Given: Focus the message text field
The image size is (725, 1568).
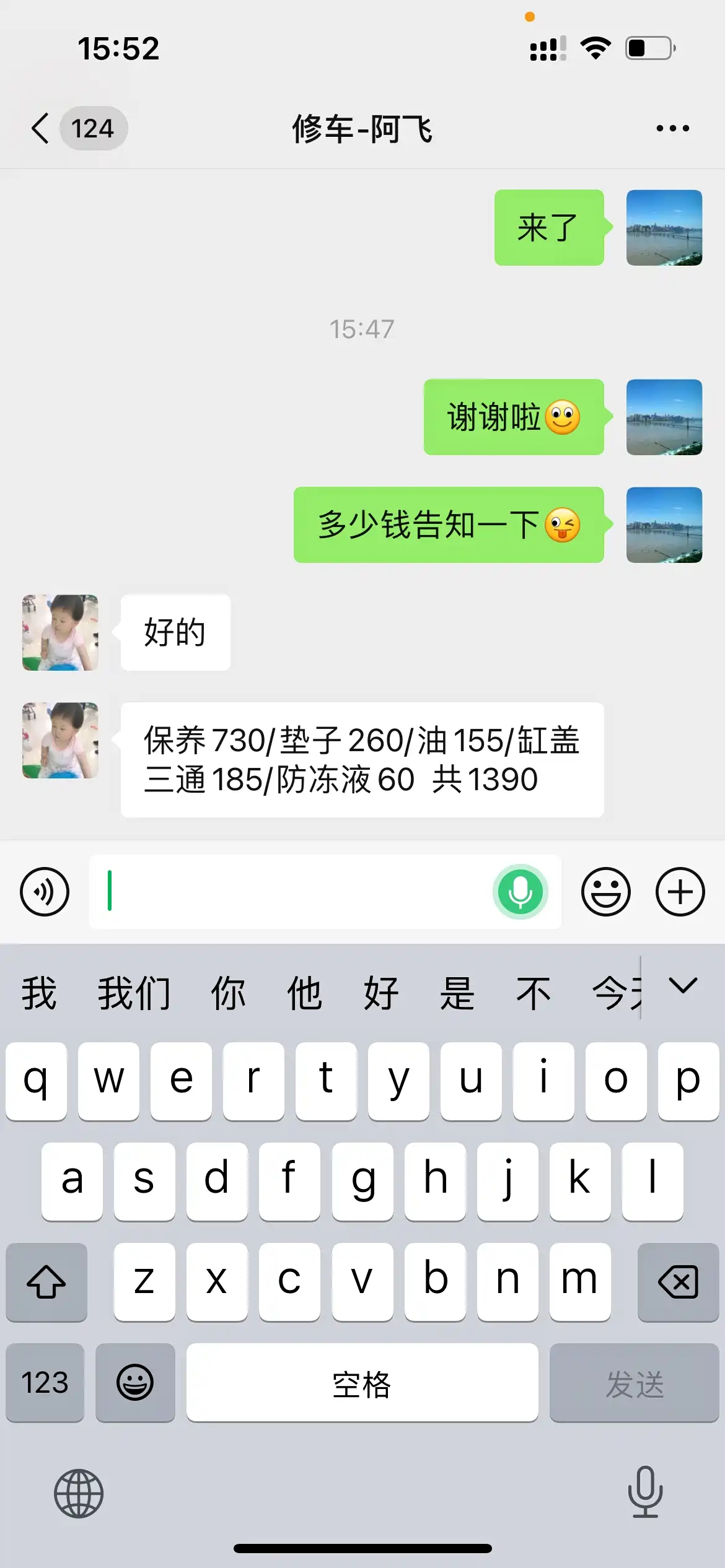Looking at the screenshot, I should 291,892.
